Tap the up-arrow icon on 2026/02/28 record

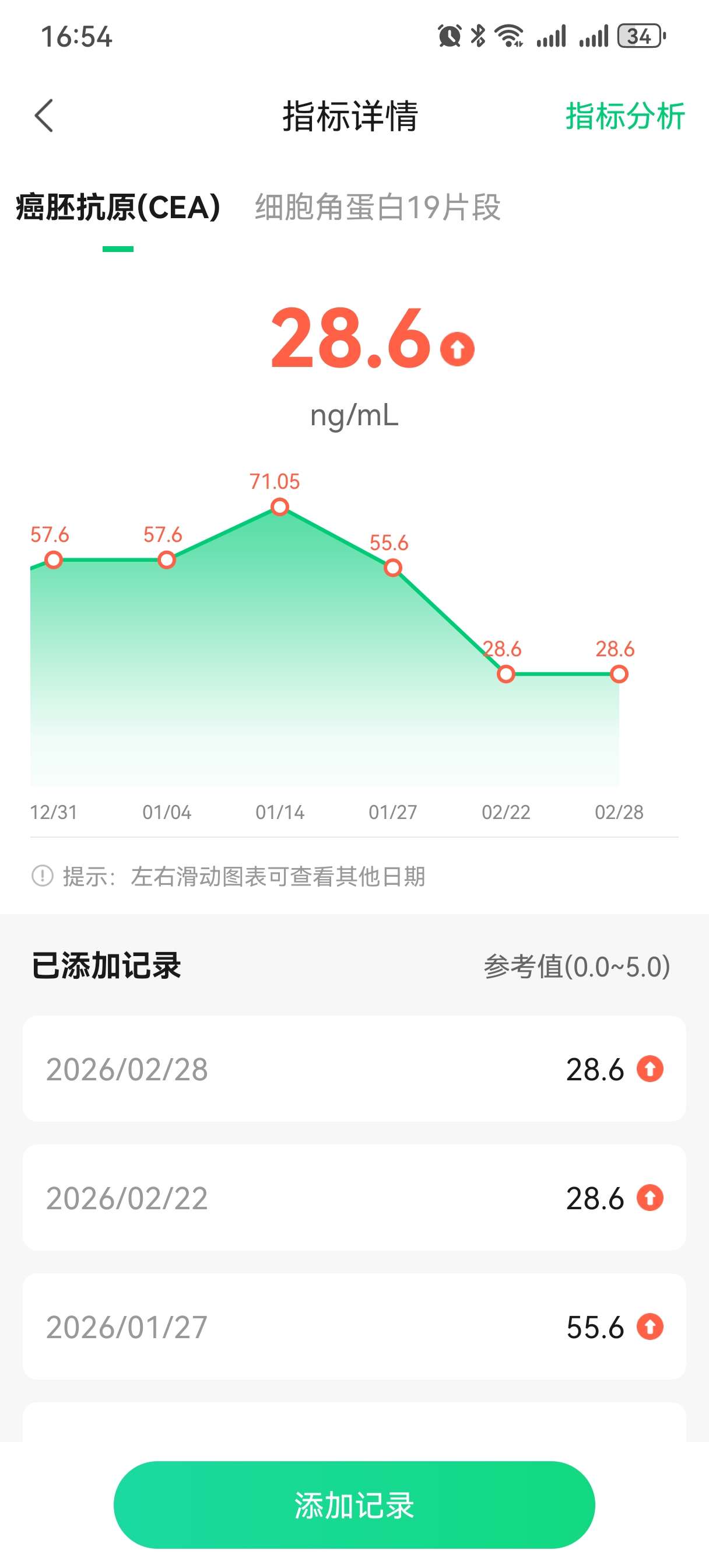(650, 1068)
